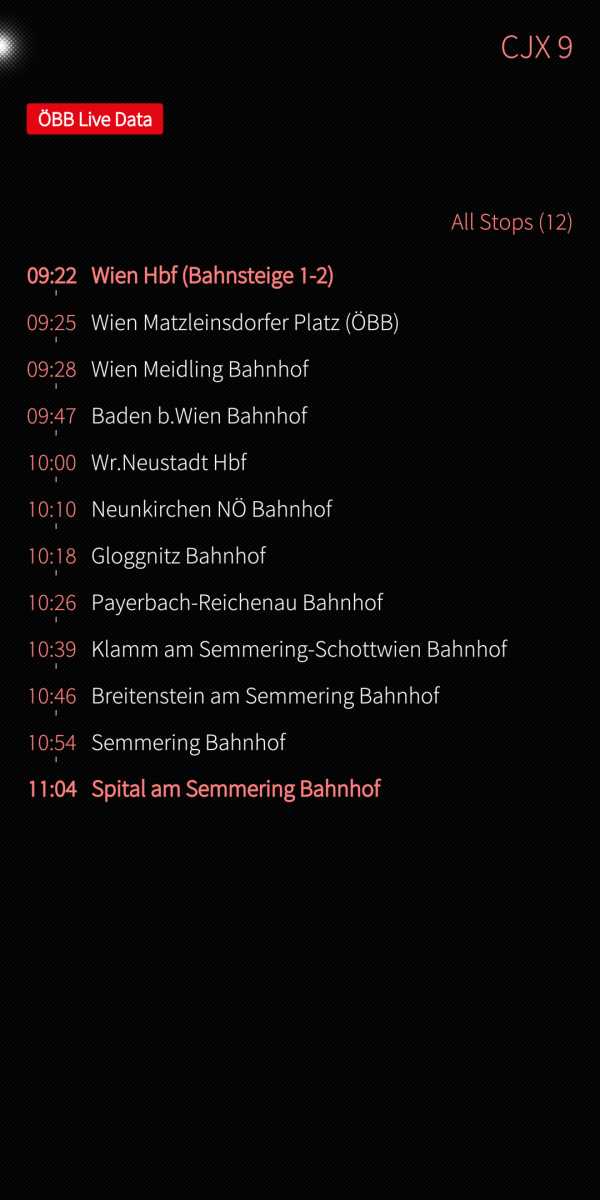600x1200 pixels.
Task: Toggle the All Stops (12) view
Action: point(511,222)
